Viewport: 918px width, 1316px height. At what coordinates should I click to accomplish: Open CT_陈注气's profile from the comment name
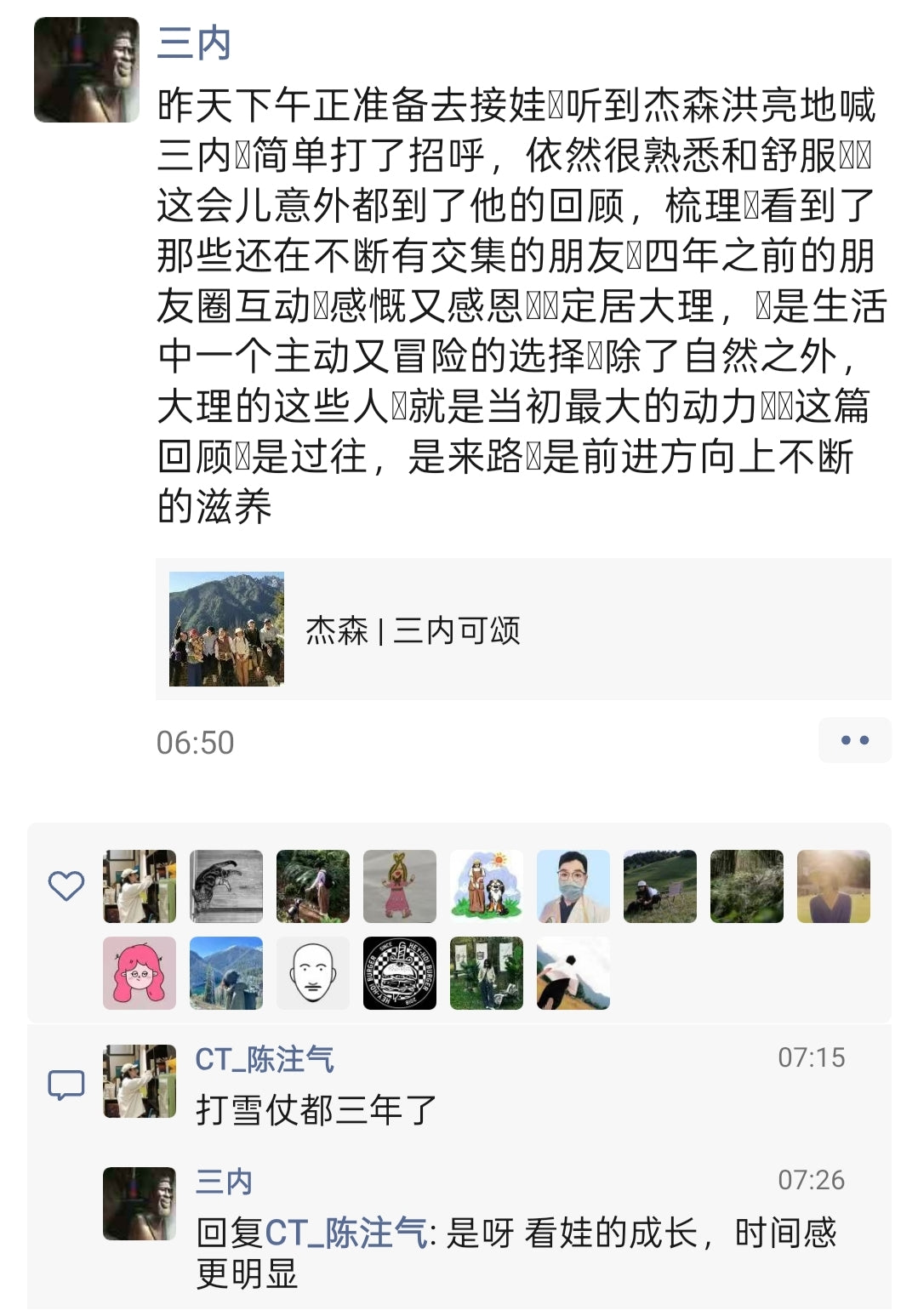coord(265,1060)
